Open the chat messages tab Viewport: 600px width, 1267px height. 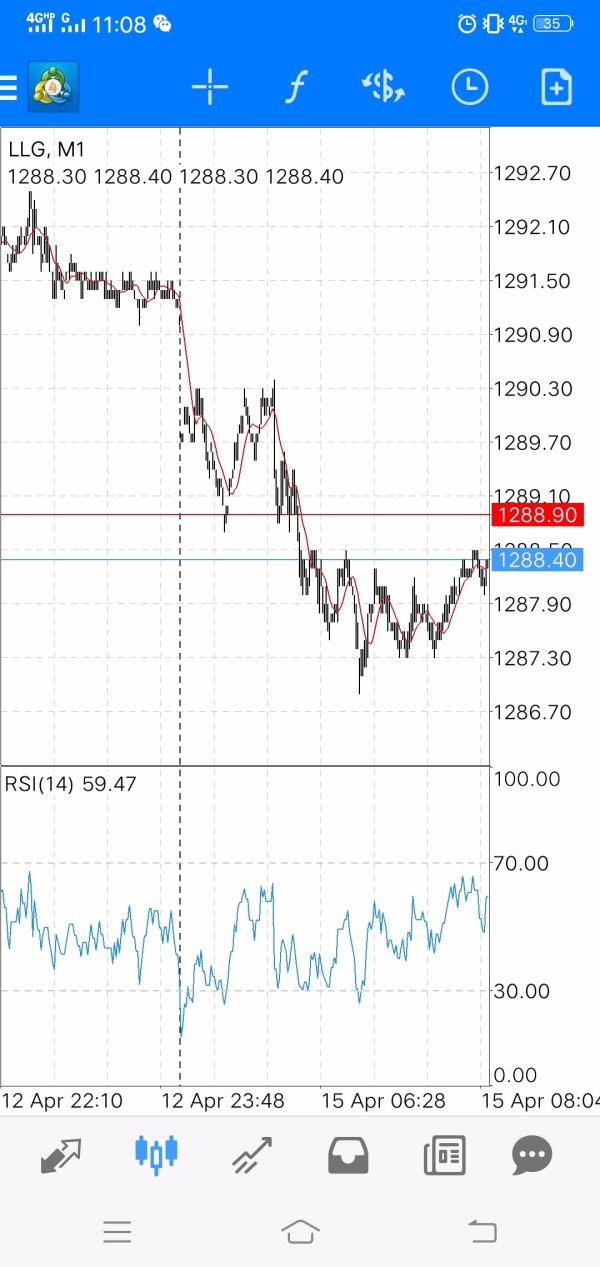coord(532,1155)
